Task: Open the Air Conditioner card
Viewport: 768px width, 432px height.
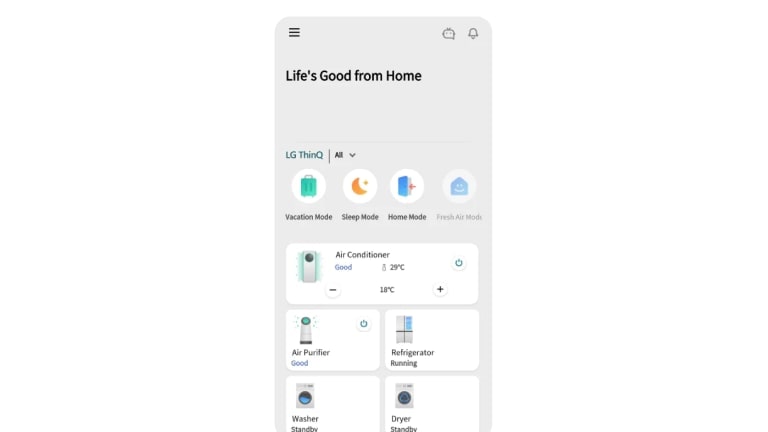Action: (x=390, y=258)
